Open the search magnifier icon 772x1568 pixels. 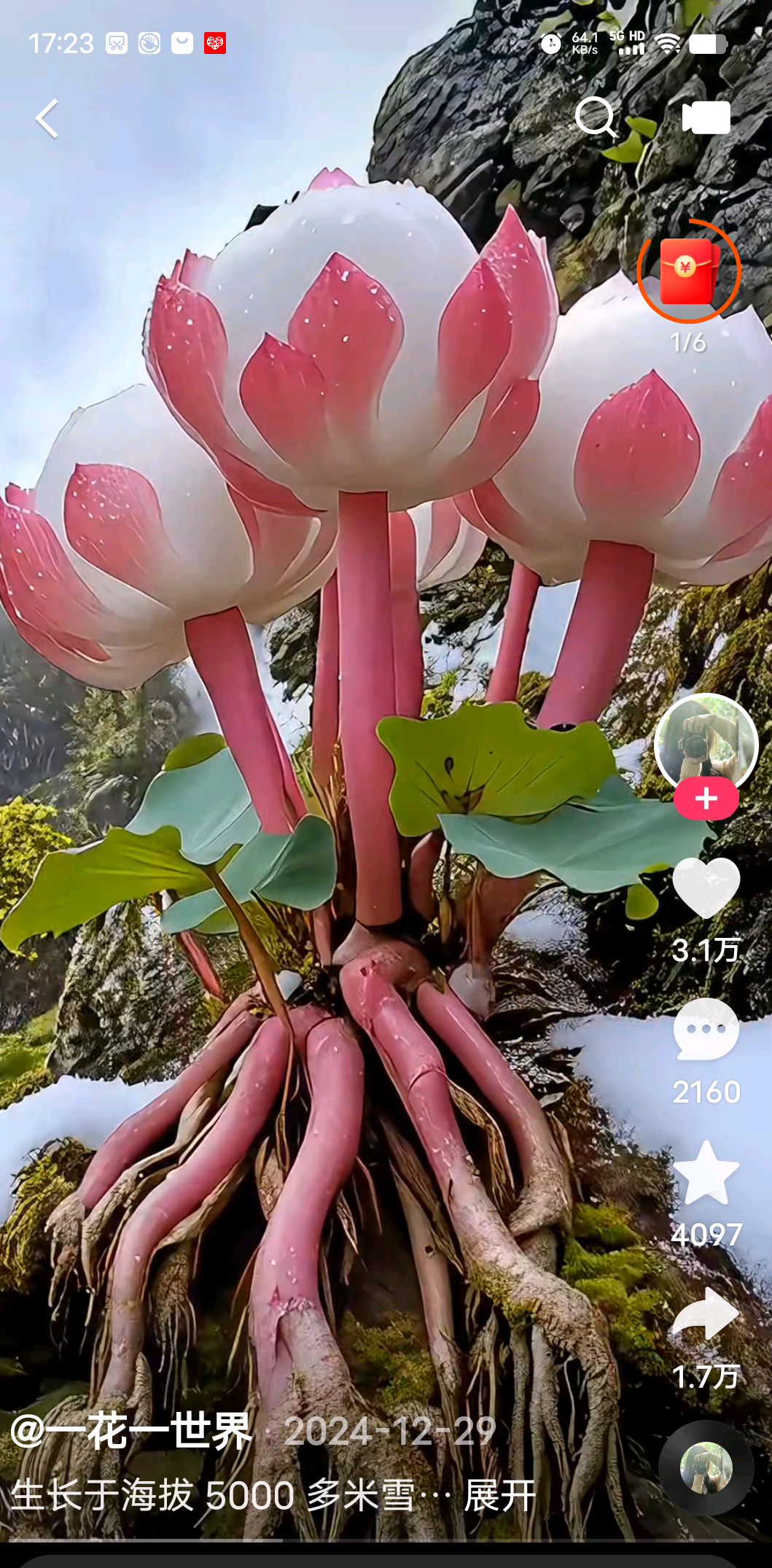[596, 117]
